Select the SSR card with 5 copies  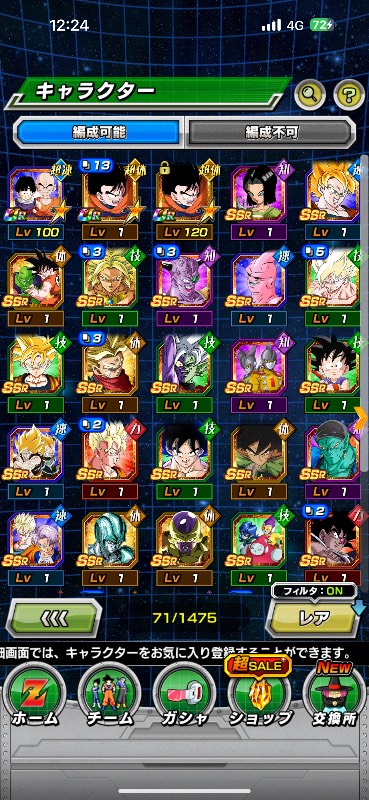(x=333, y=289)
